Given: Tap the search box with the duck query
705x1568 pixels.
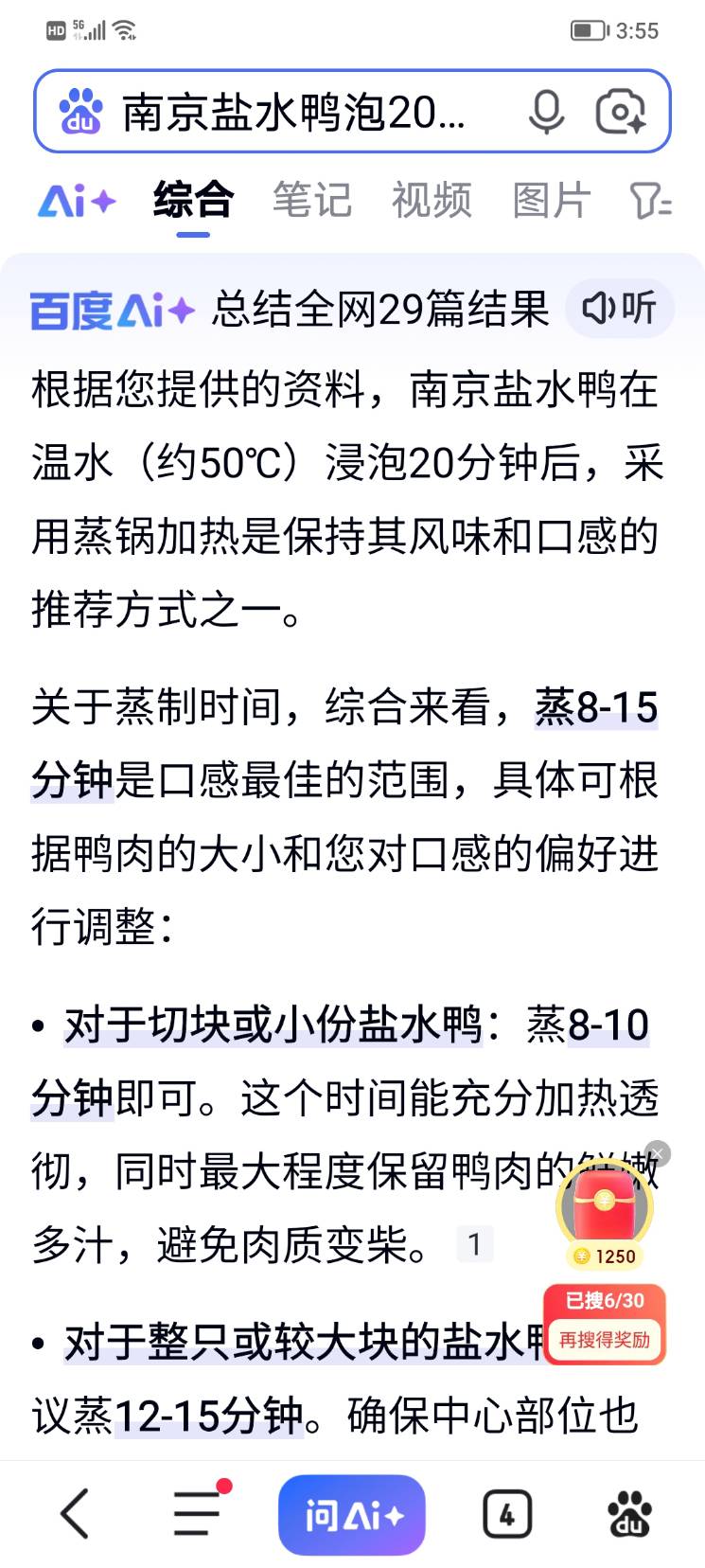Looking at the screenshot, I should pyautogui.click(x=293, y=113).
